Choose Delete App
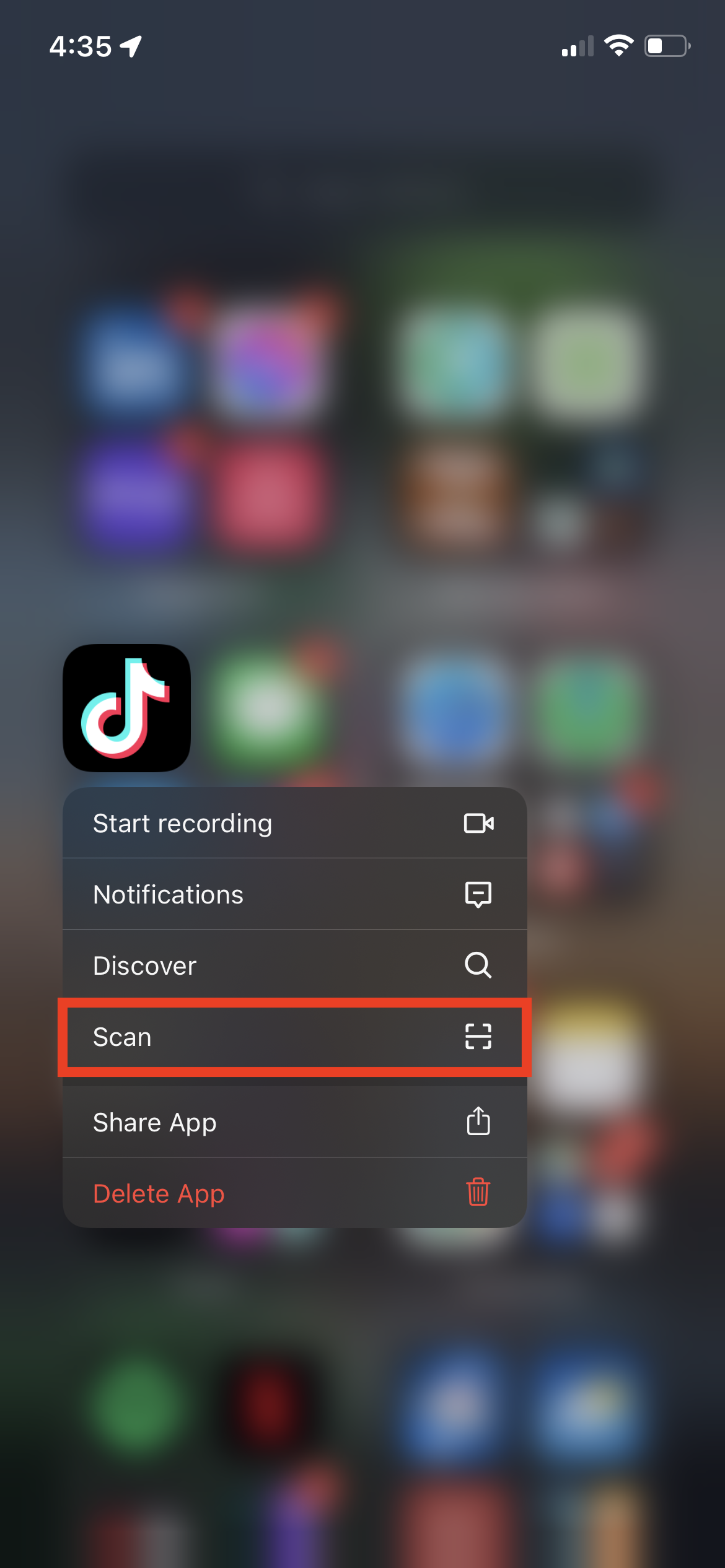The image size is (725, 1568). click(294, 1193)
